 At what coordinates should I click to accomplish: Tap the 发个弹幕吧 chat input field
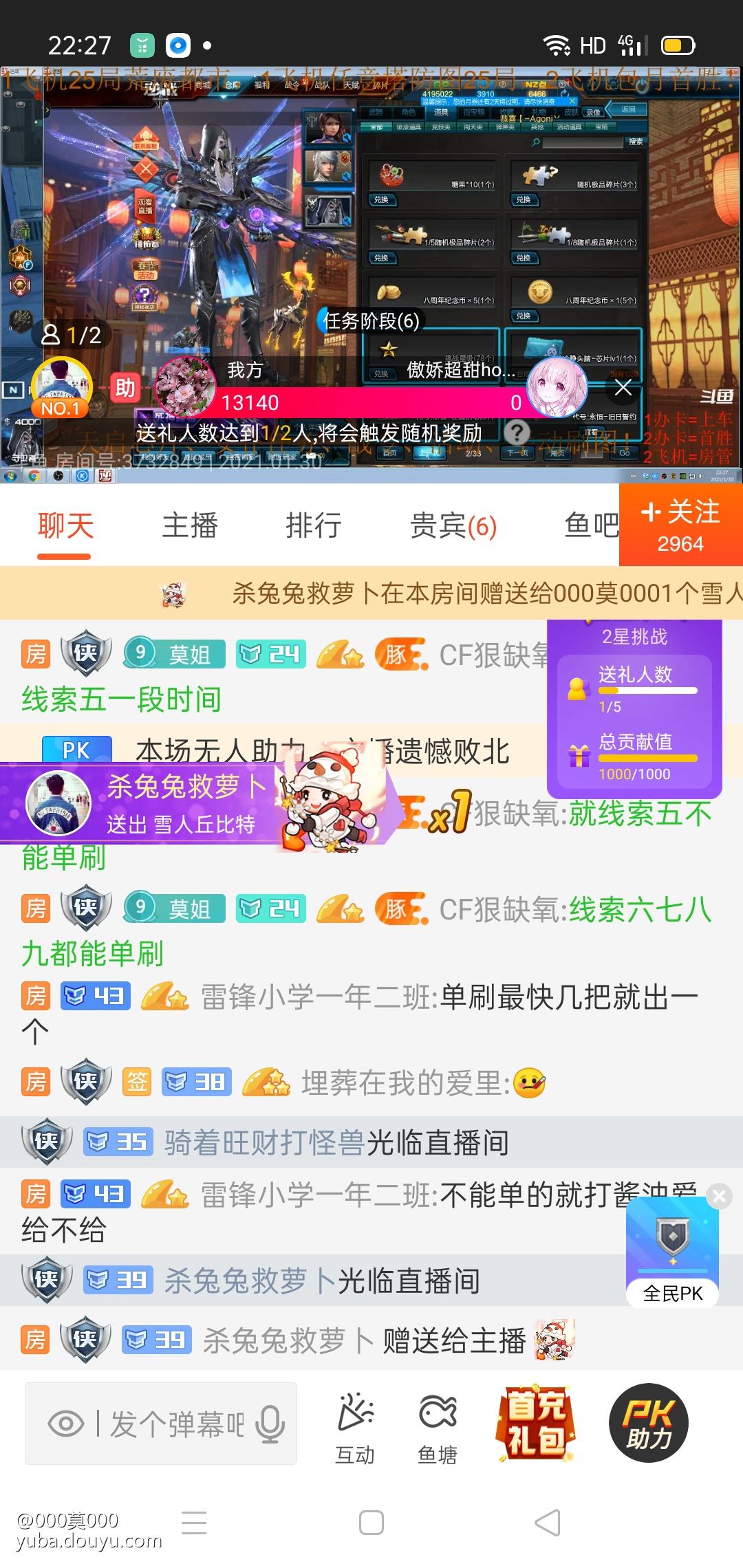[176, 1424]
